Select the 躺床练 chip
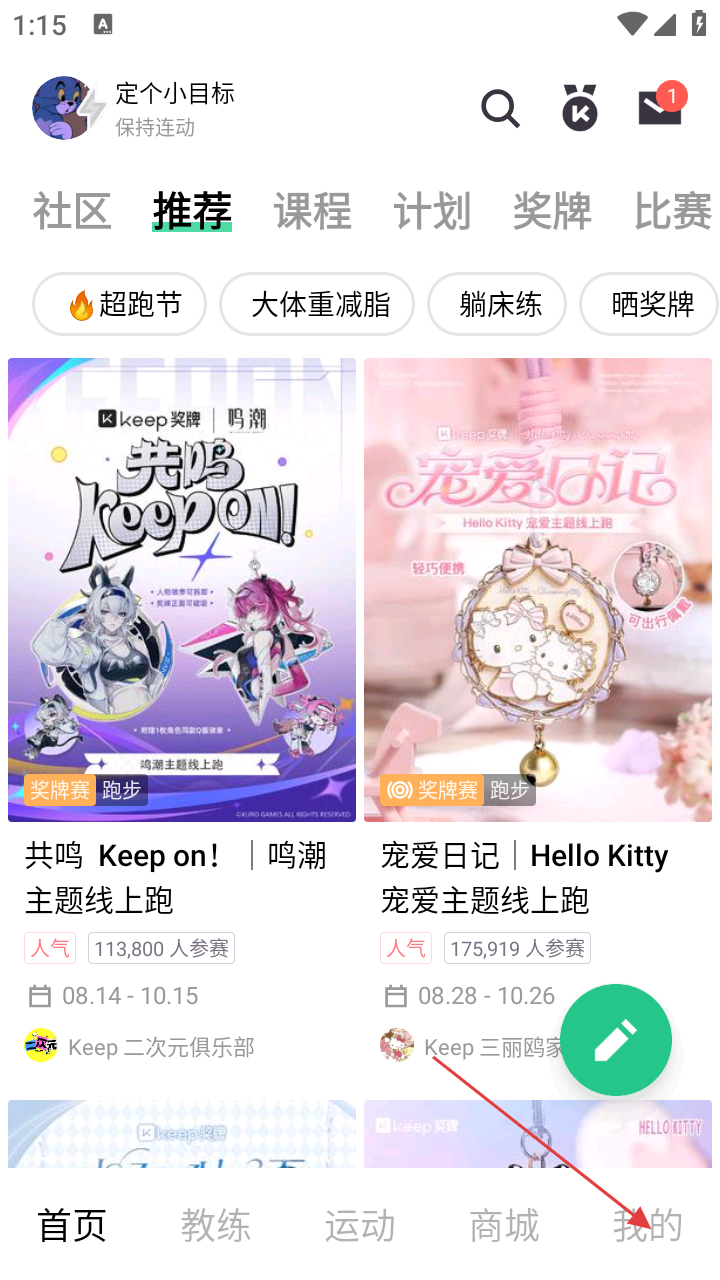720x1280 pixels. coord(497,304)
